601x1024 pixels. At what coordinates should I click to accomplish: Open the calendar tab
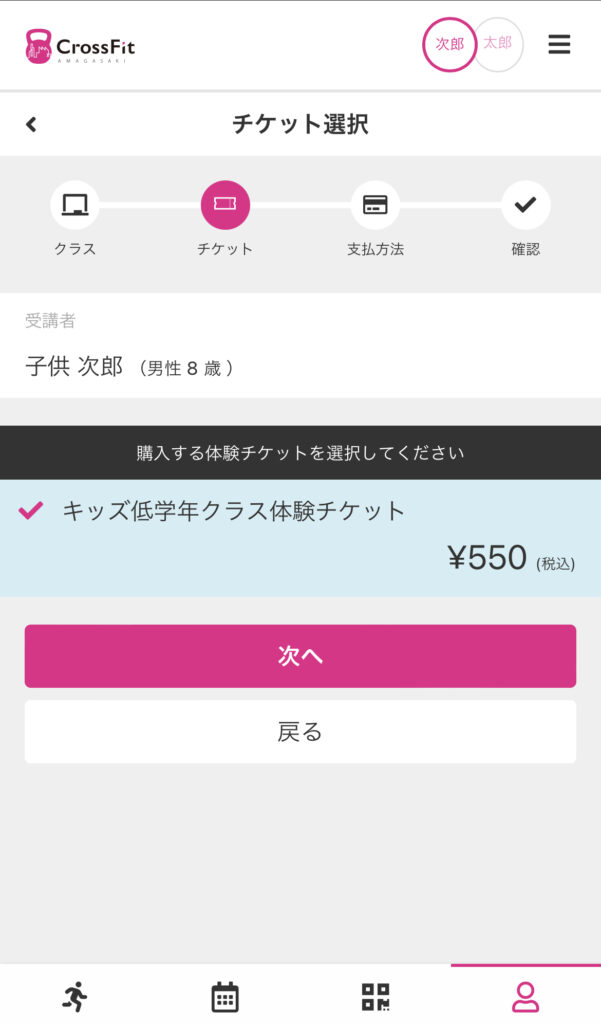[x=225, y=997]
